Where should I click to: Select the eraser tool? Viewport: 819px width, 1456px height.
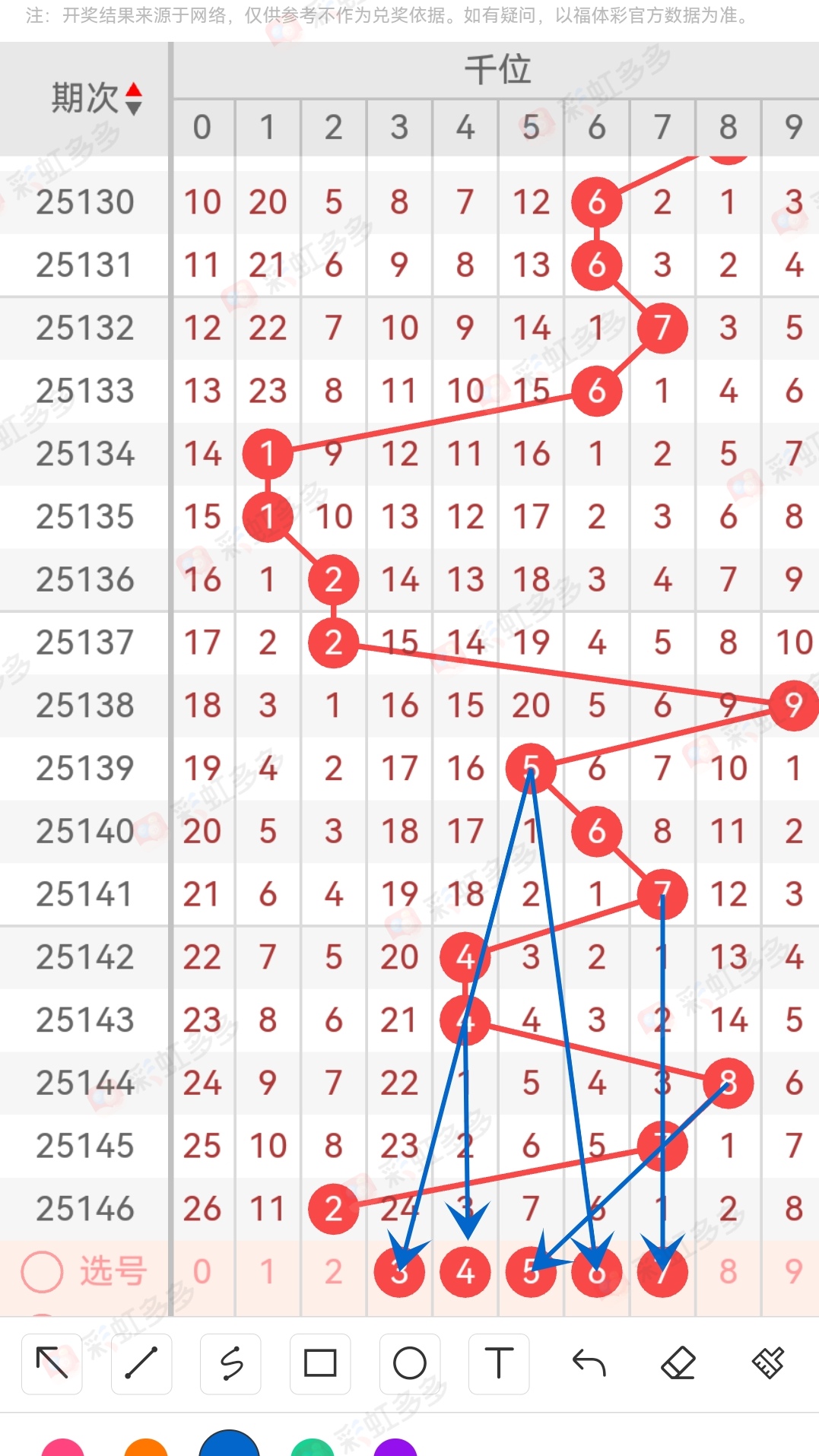coord(678,1363)
